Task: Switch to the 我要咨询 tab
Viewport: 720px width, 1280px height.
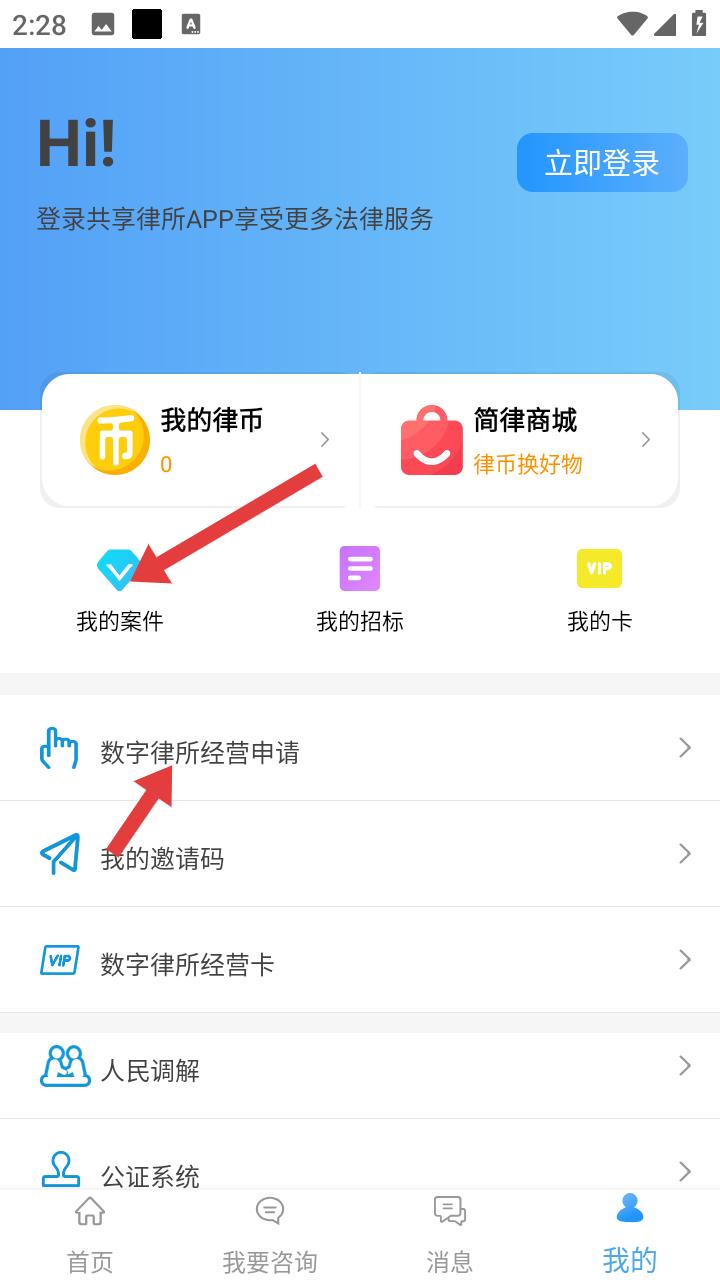Action: pos(270,1235)
